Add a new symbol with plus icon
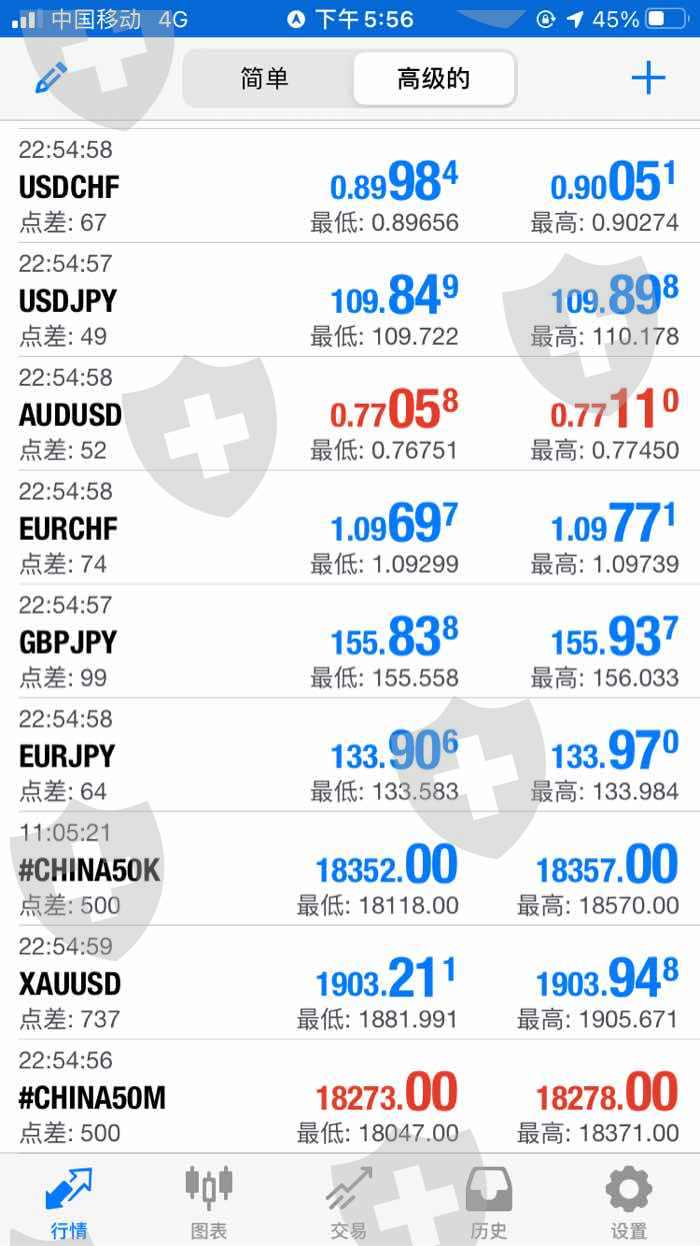Screen dimensions: 700x1246 [648, 78]
